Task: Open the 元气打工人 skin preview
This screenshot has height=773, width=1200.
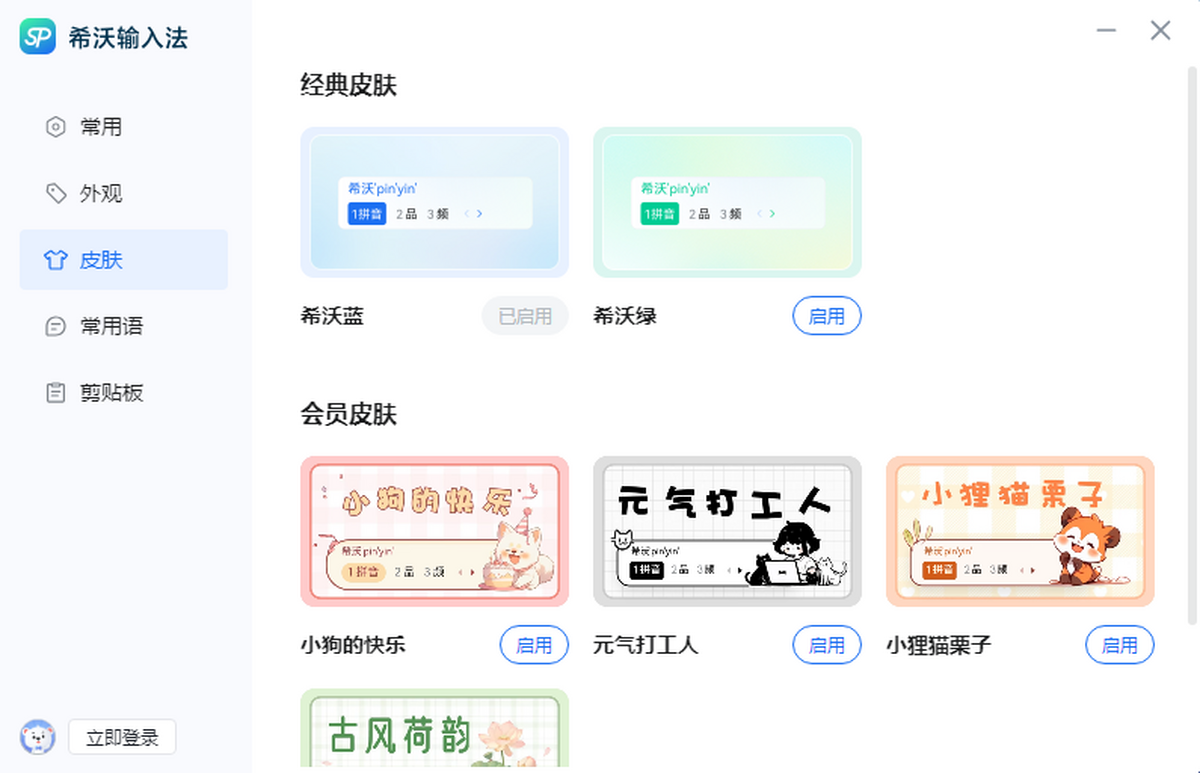Action: tap(727, 531)
